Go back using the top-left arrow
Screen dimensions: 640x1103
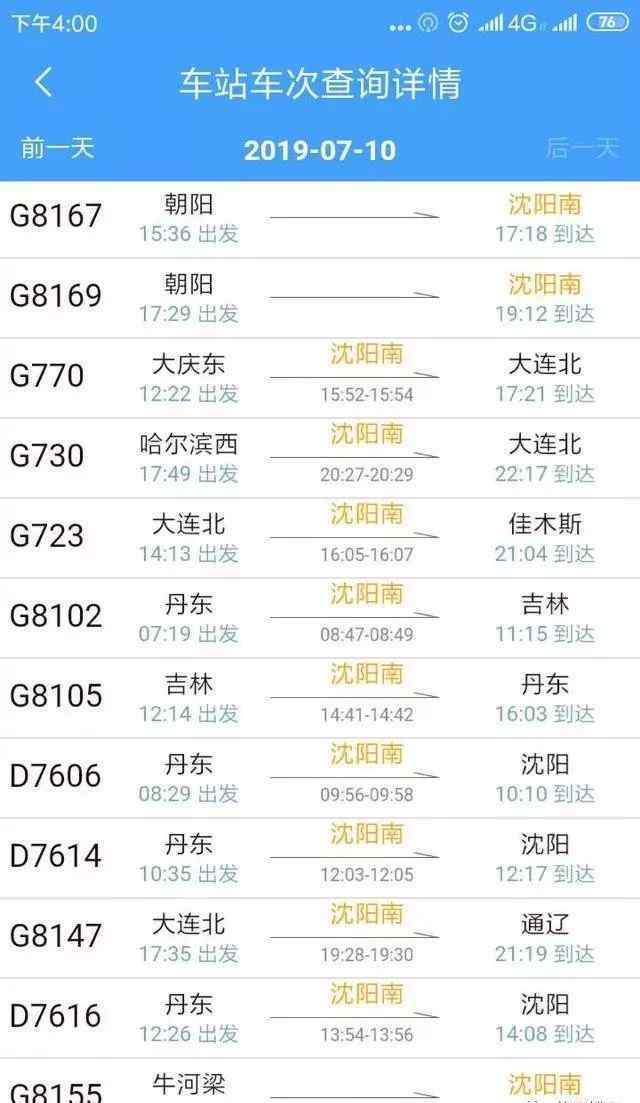tap(43, 82)
